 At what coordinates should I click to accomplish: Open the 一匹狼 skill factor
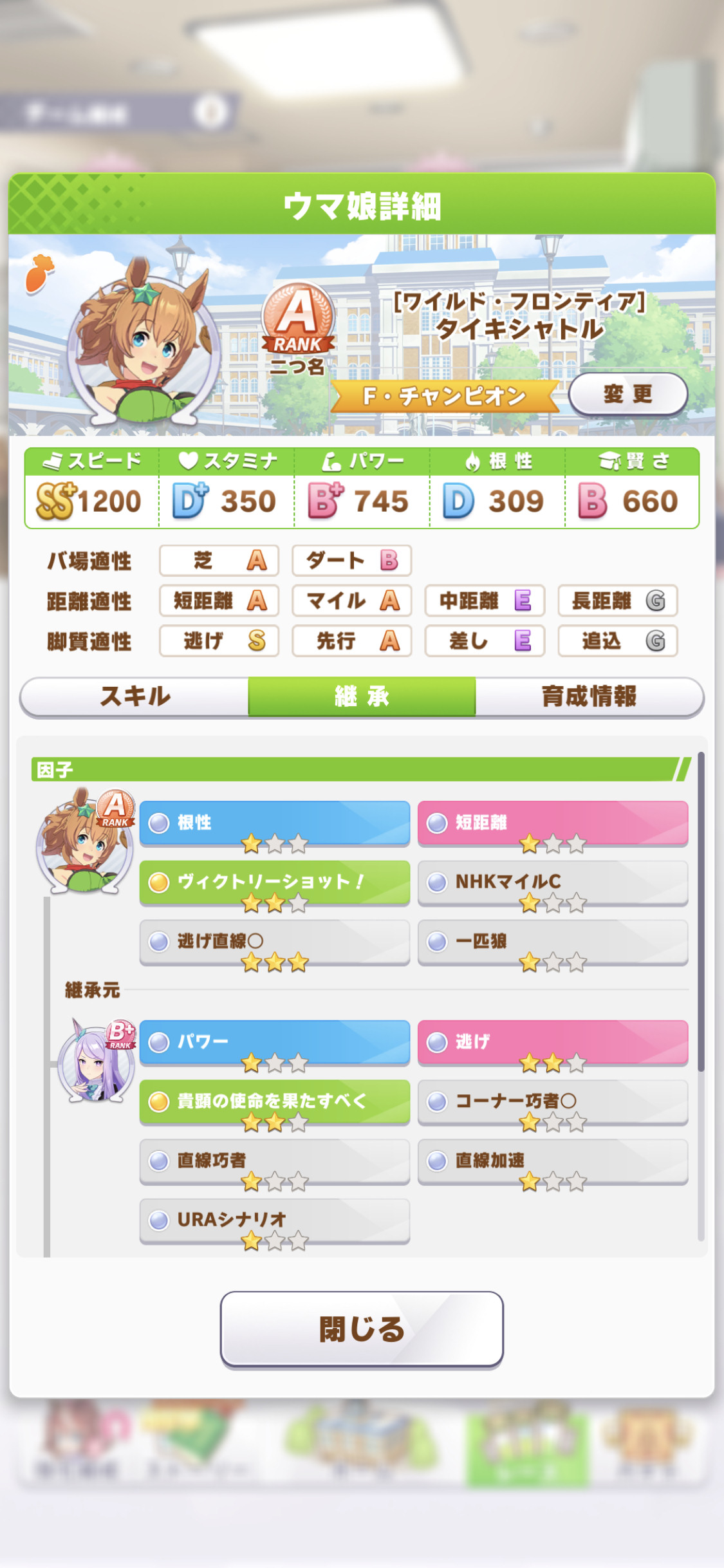click(x=553, y=942)
